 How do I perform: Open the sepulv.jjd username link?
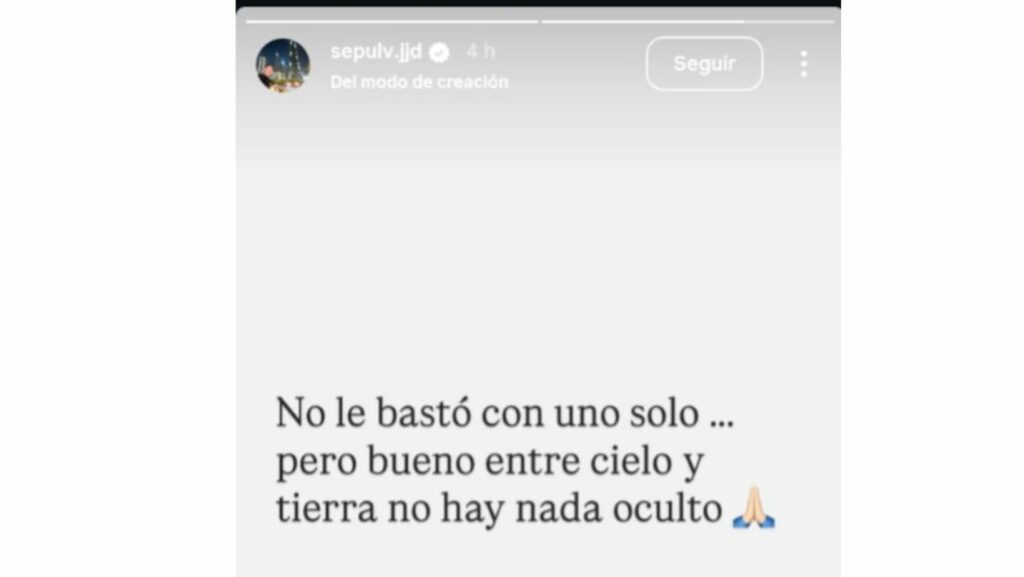point(376,53)
